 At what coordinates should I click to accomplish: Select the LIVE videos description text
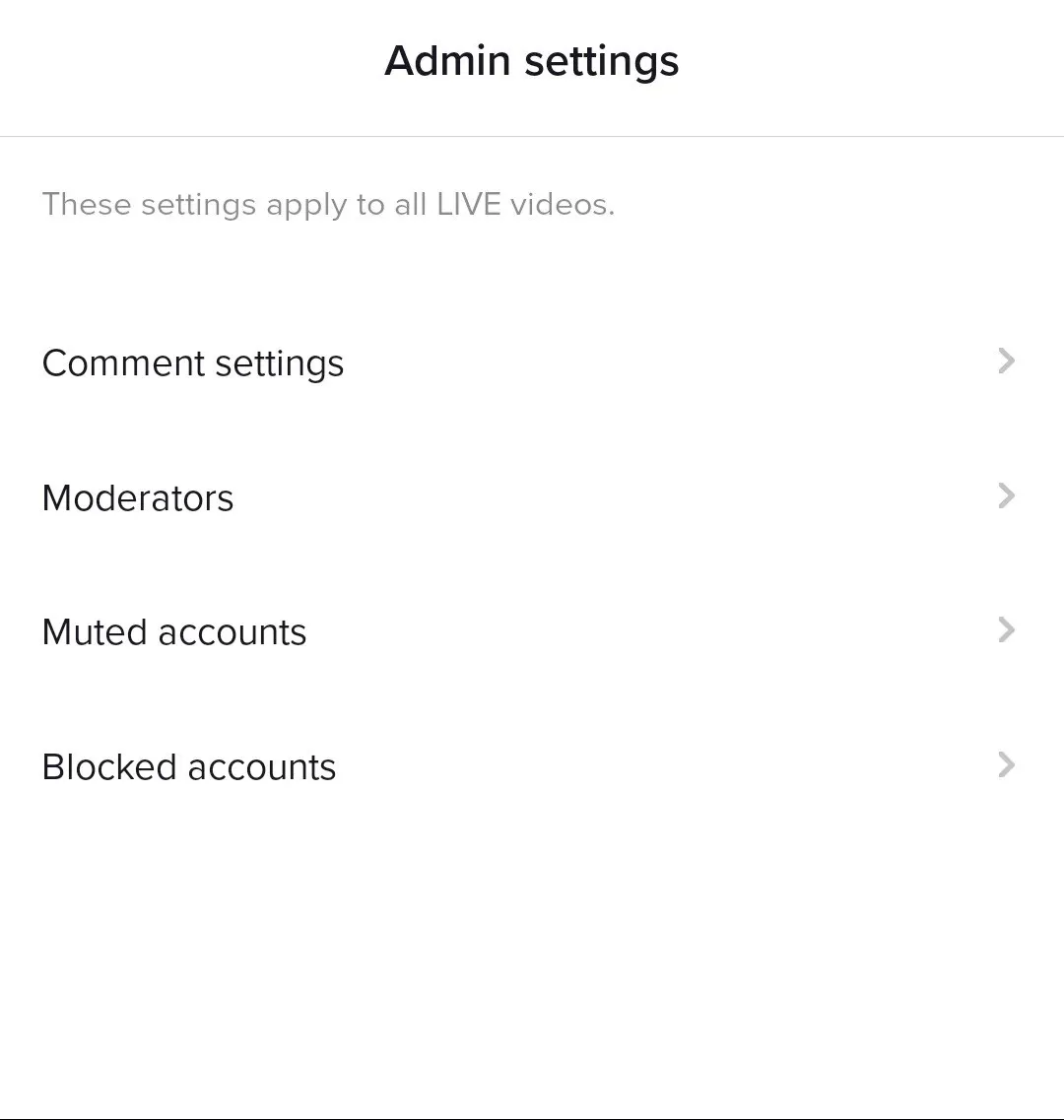click(x=328, y=204)
